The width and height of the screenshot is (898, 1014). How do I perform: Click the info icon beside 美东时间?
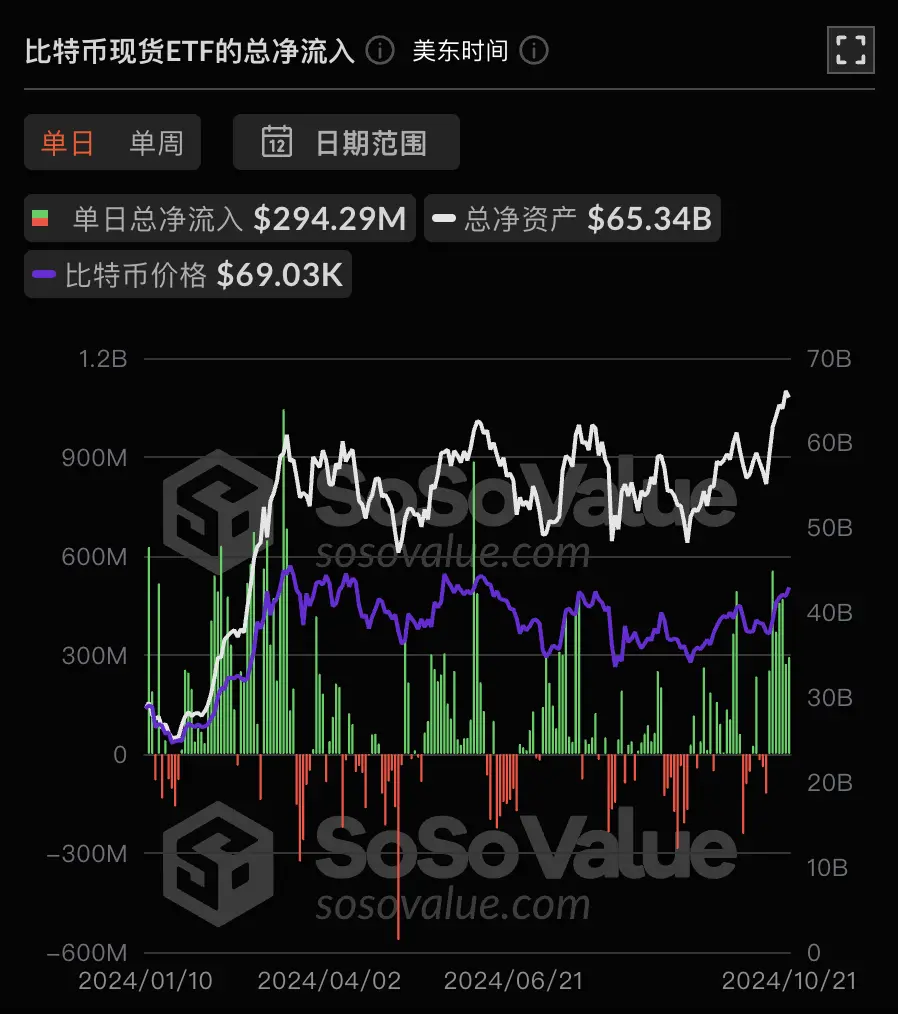535,50
